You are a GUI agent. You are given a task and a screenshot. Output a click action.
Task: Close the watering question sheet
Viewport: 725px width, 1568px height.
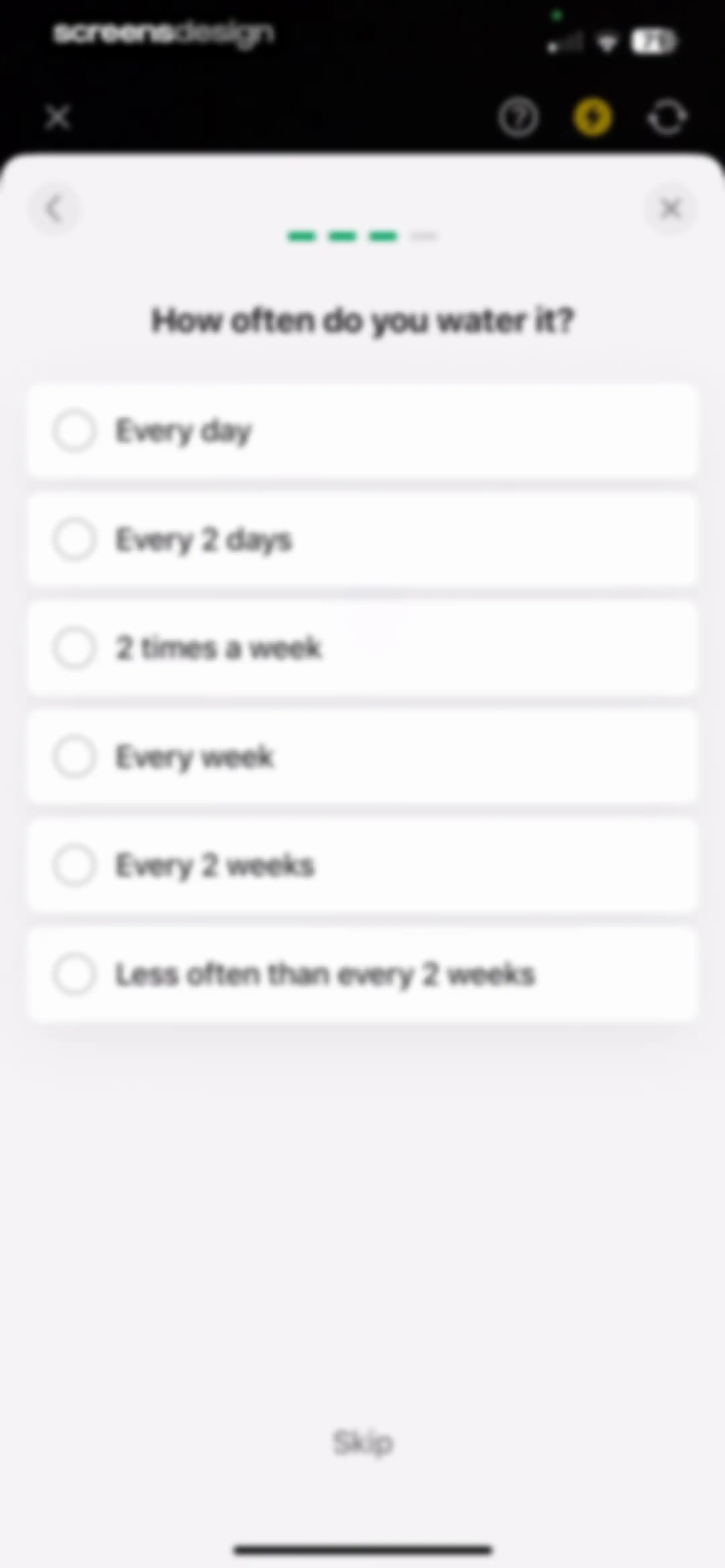point(670,209)
